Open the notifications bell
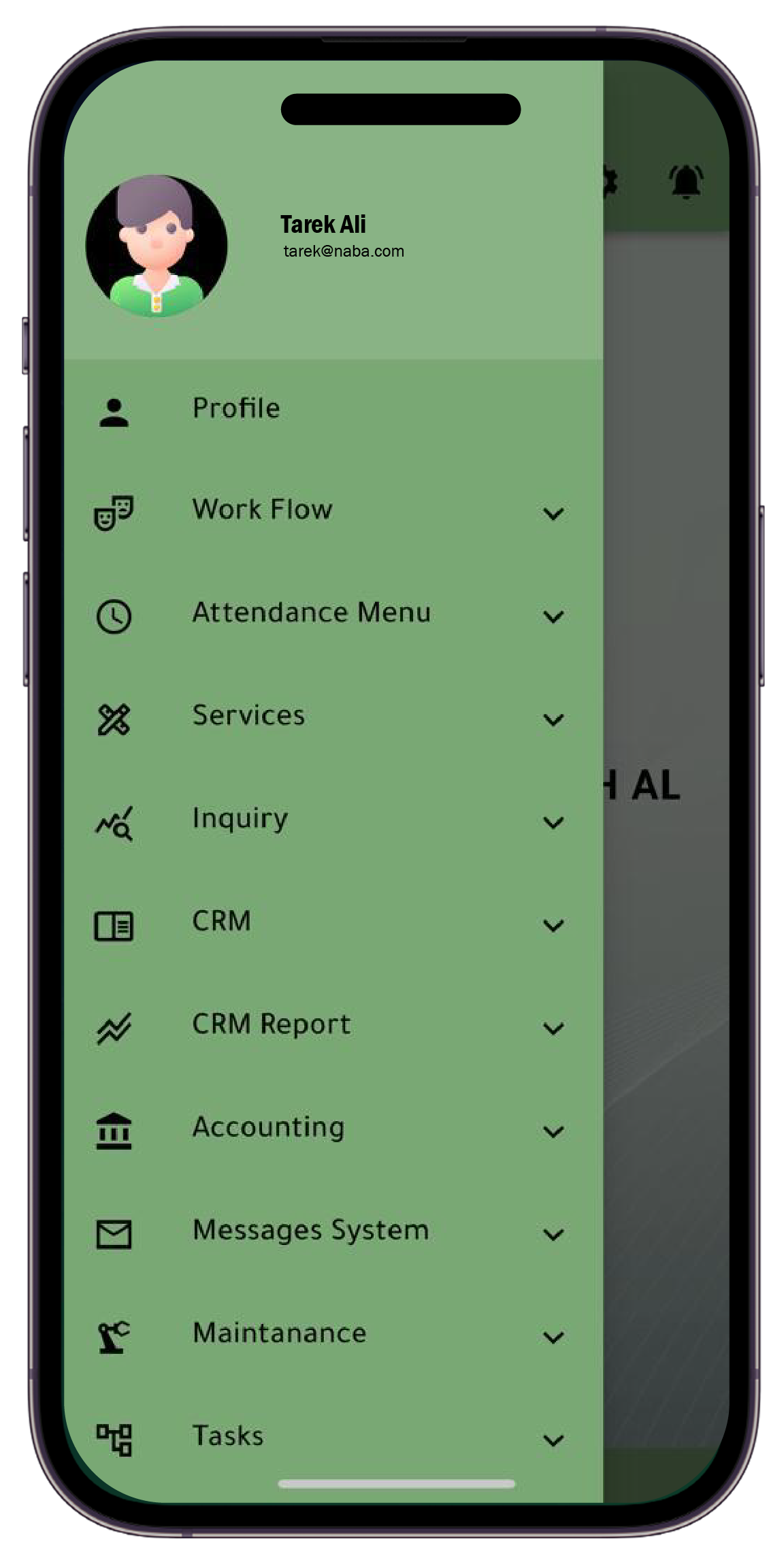Image resolution: width=784 pixels, height=1554 pixels. [686, 182]
